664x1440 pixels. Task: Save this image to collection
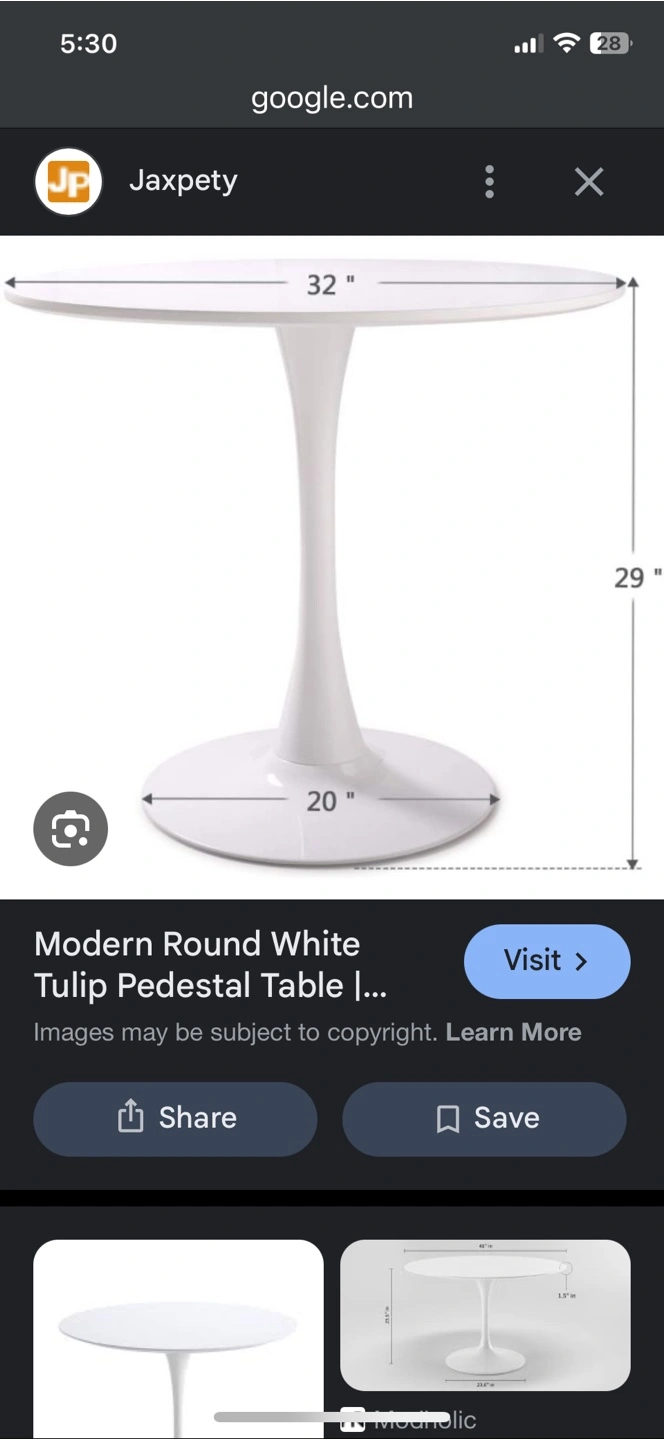485,1118
